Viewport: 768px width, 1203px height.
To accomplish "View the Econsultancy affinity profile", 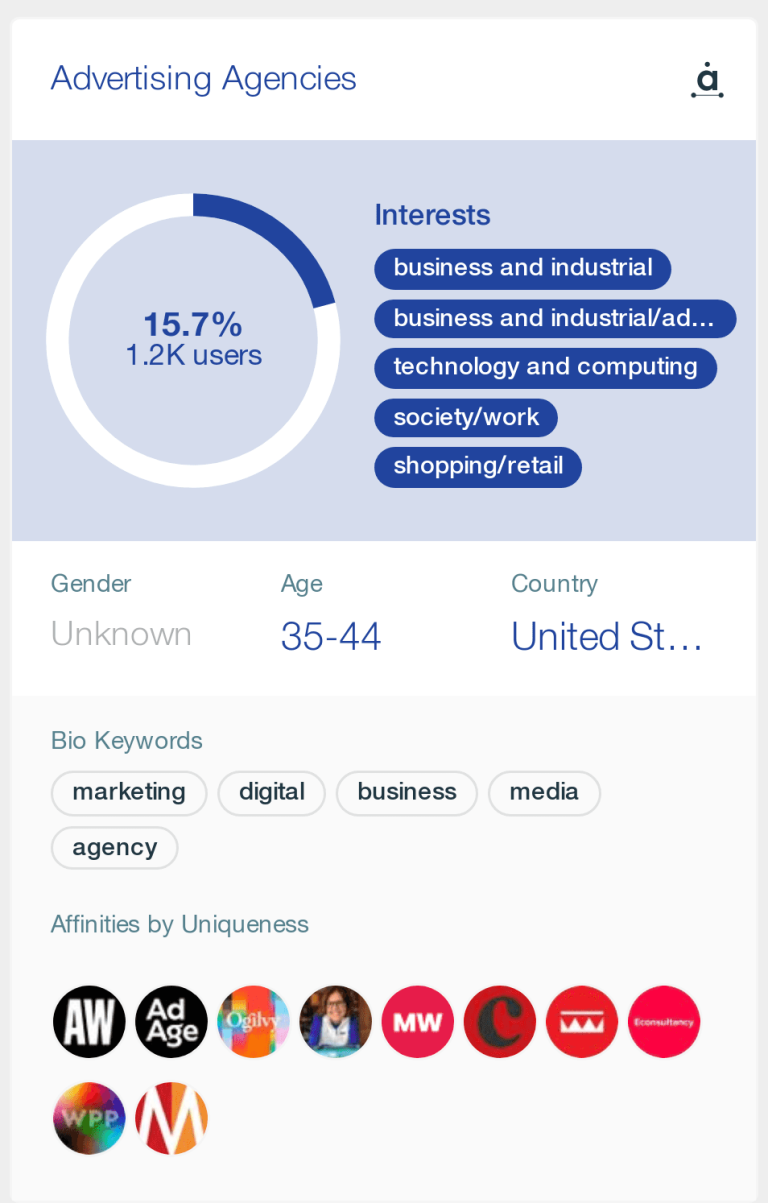I will (663, 1022).
